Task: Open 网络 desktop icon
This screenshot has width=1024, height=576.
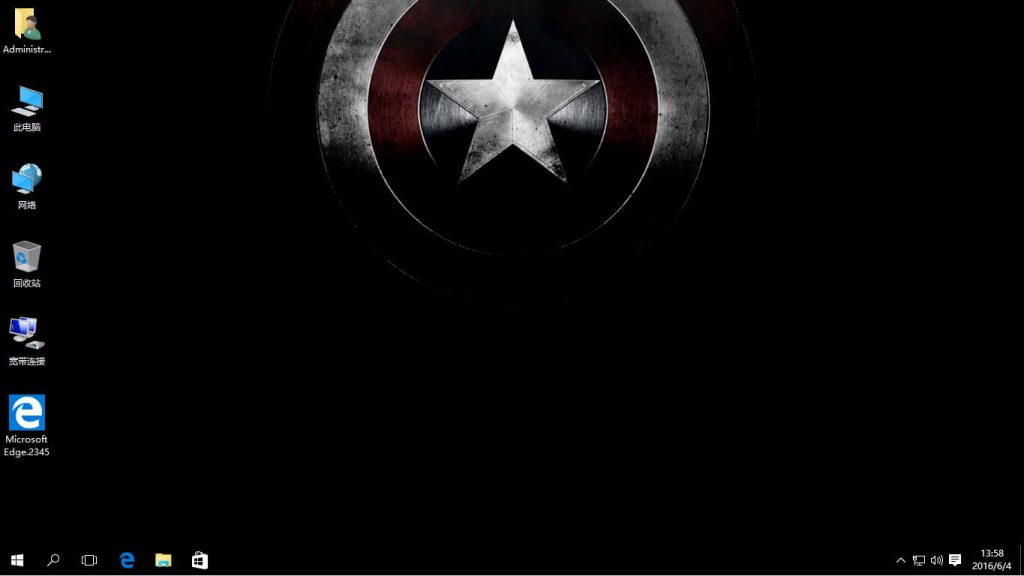Action: click(27, 180)
